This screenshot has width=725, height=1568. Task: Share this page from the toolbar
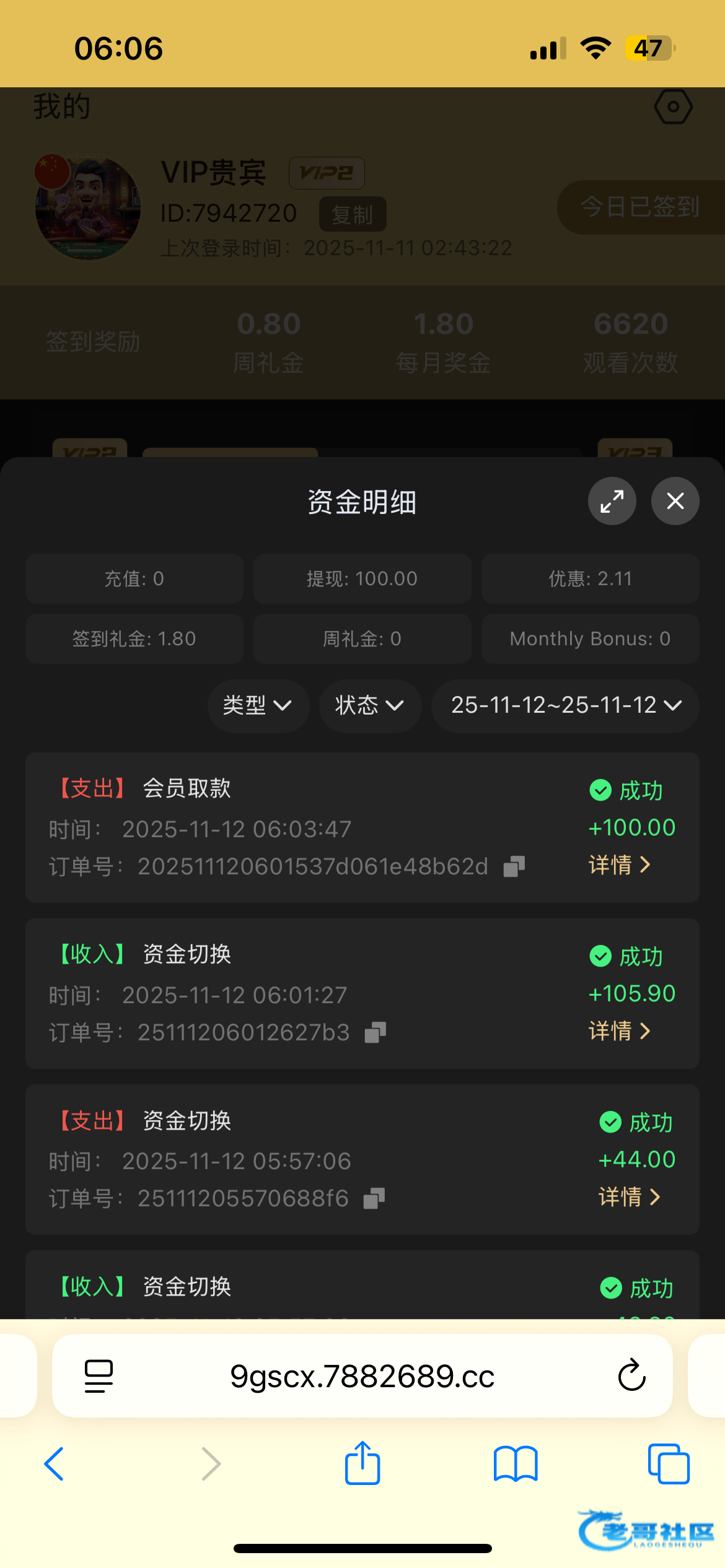(362, 1463)
